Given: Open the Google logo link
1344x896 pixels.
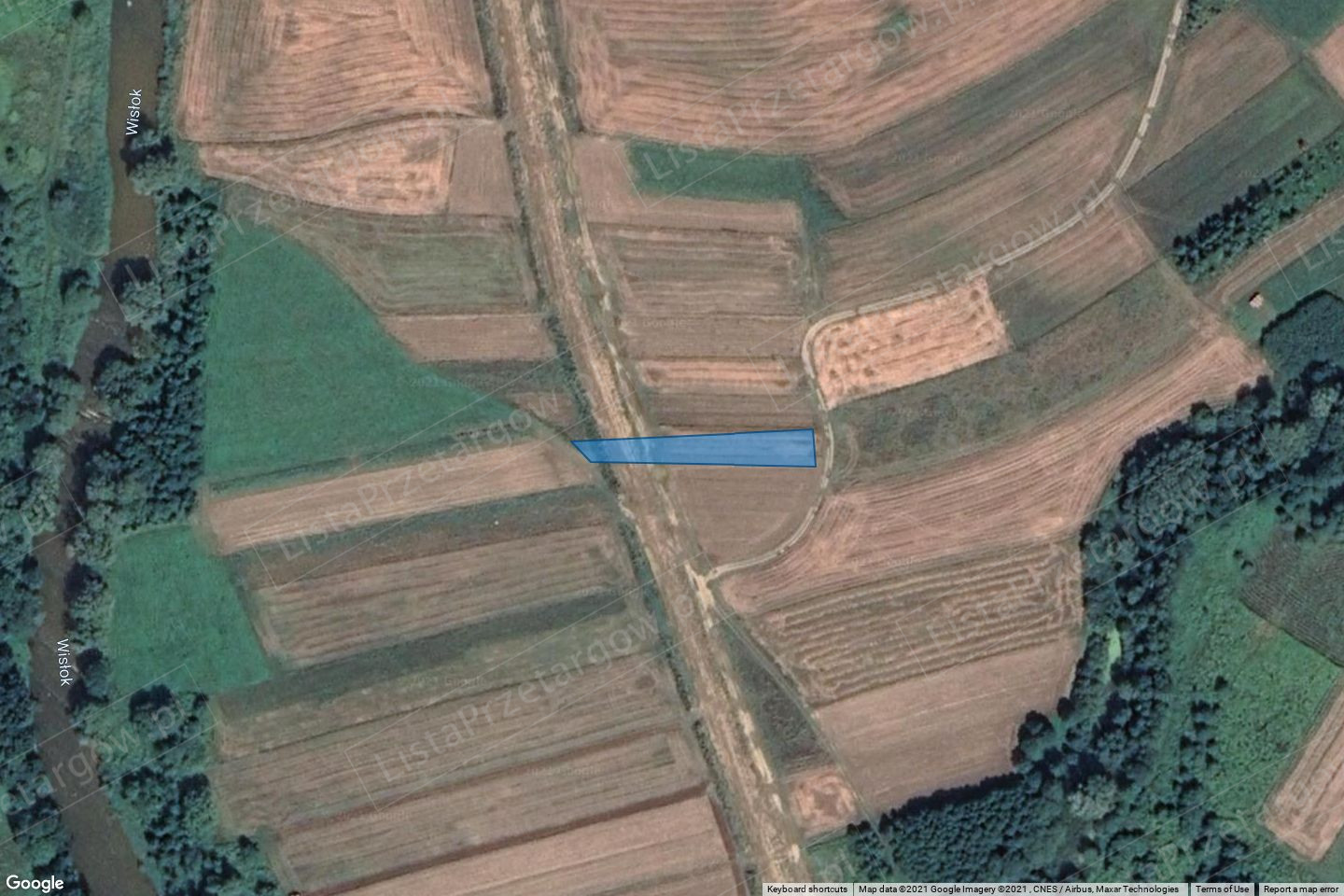Looking at the screenshot, I should tap(35, 883).
